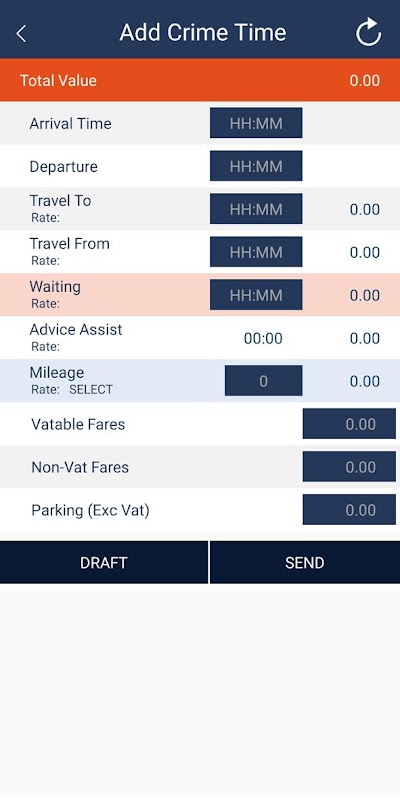Image resolution: width=400 pixels, height=800 pixels.
Task: Submit the crime time with SEND
Action: coord(305,562)
